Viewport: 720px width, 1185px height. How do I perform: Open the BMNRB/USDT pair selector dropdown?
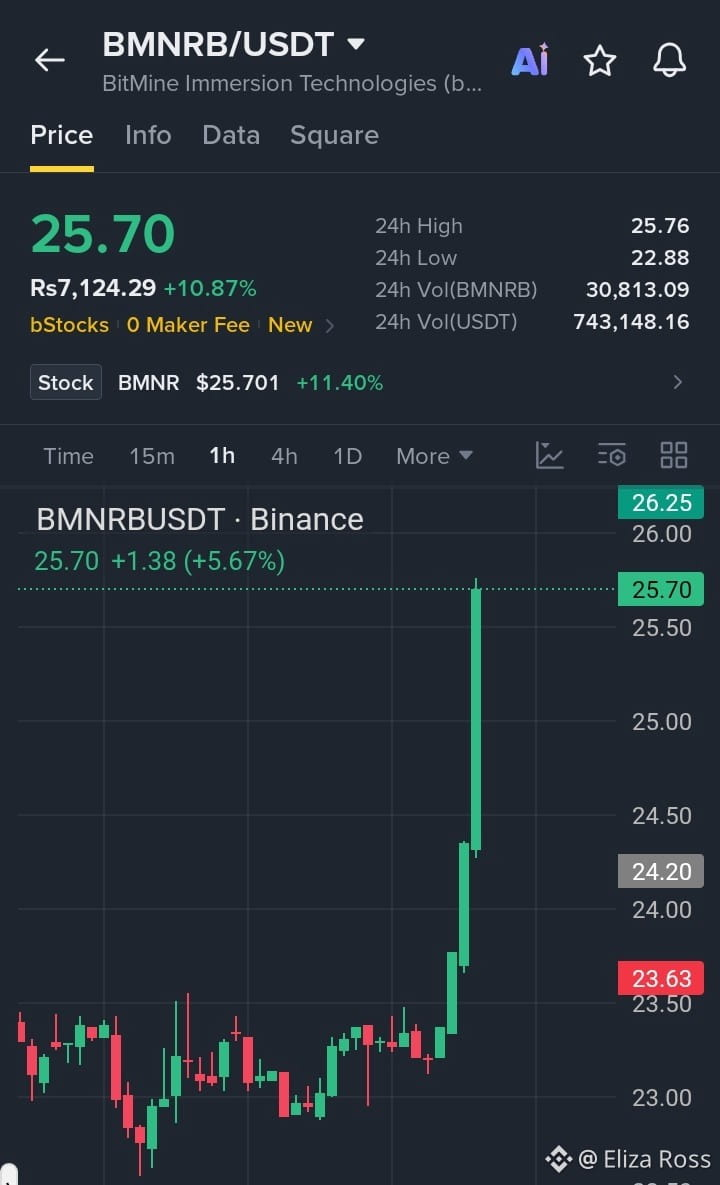click(234, 45)
